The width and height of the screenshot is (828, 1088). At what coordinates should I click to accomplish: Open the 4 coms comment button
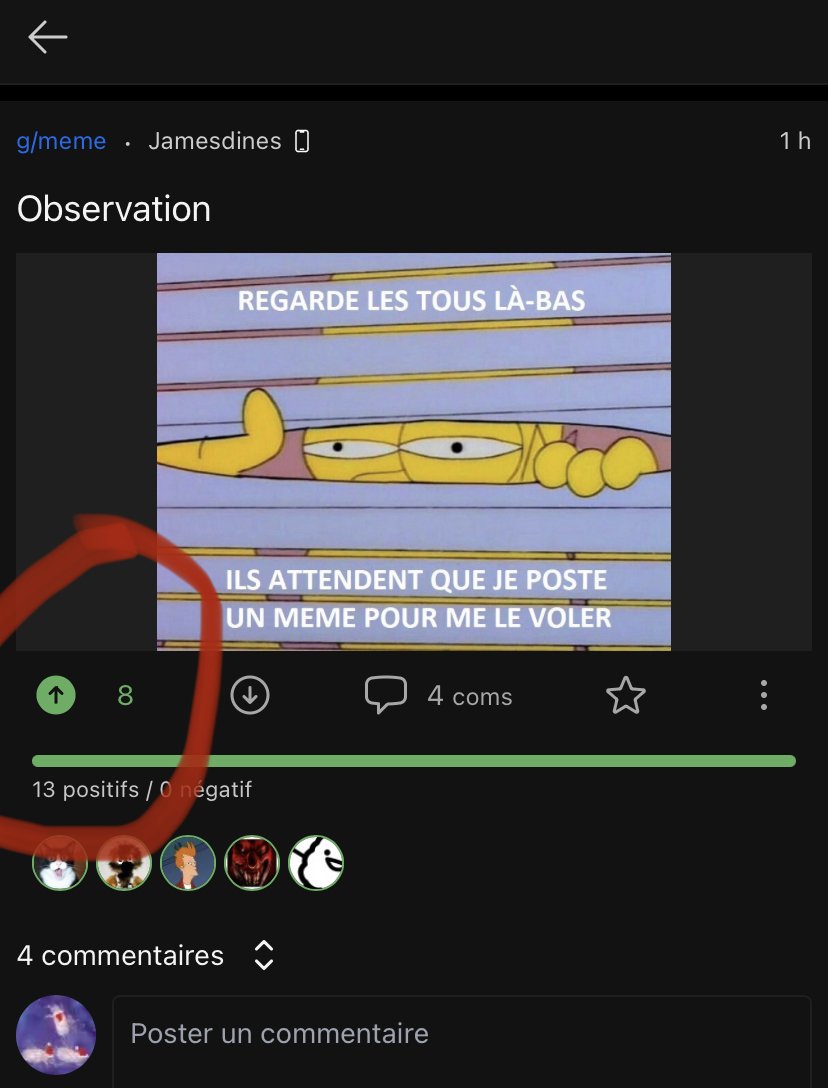(439, 696)
